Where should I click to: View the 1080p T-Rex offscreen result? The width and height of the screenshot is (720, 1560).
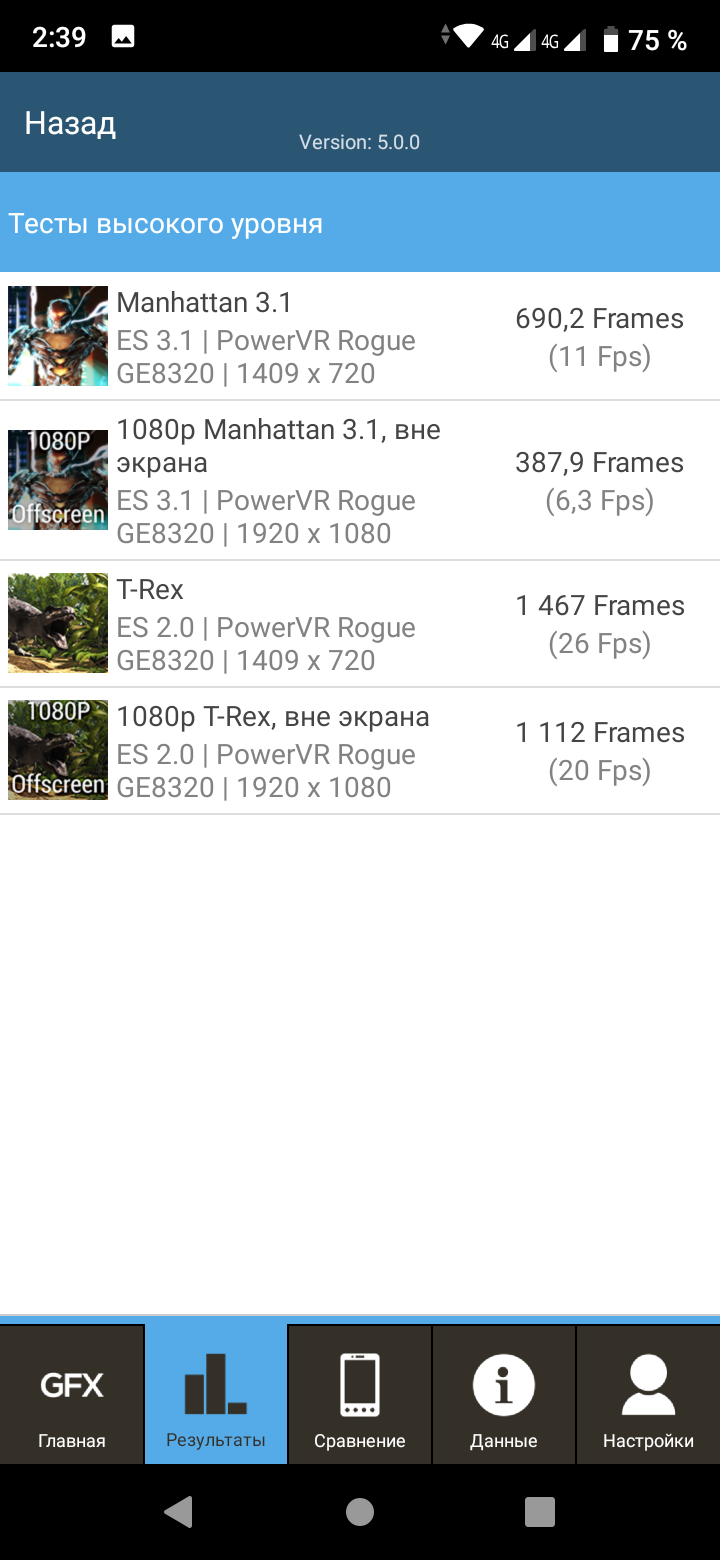click(360, 751)
